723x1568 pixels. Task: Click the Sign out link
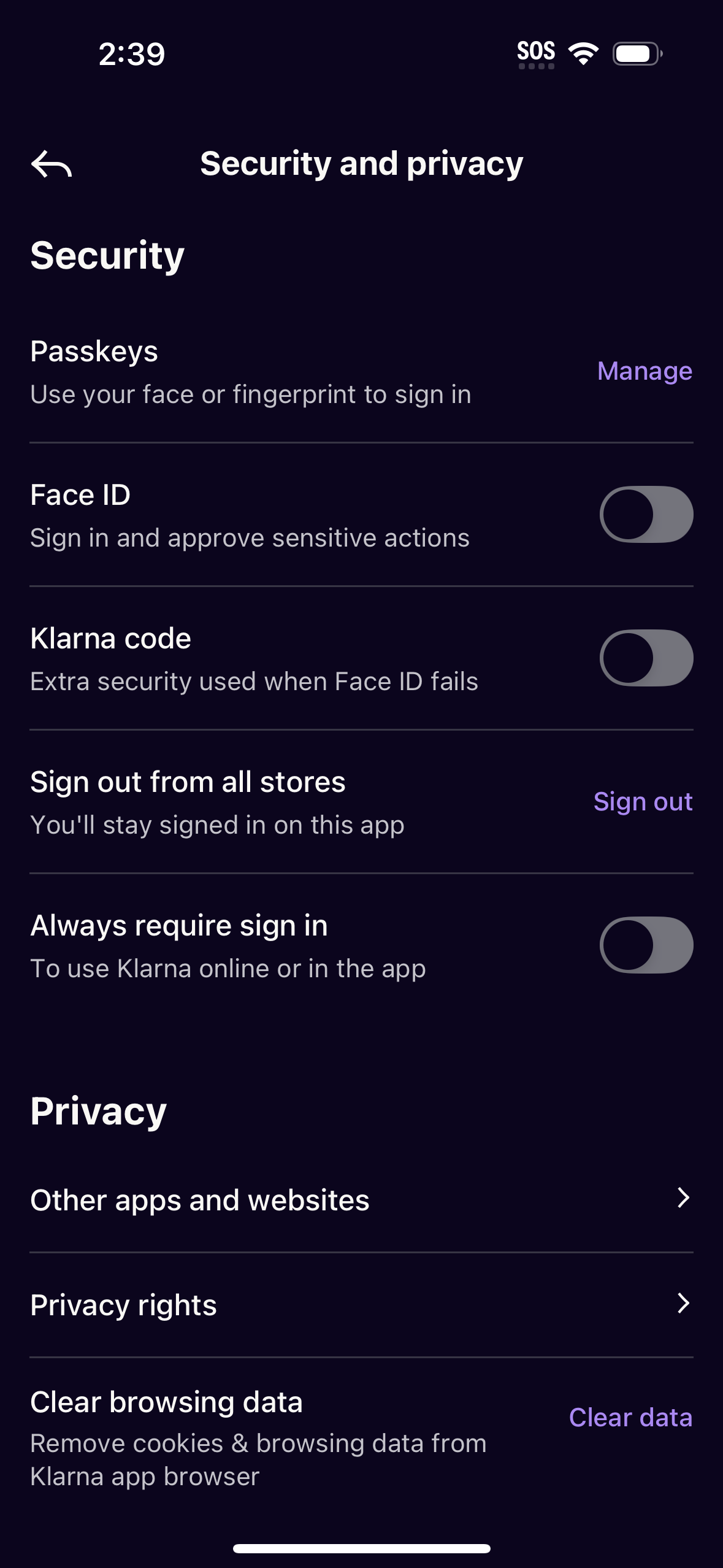tap(643, 802)
